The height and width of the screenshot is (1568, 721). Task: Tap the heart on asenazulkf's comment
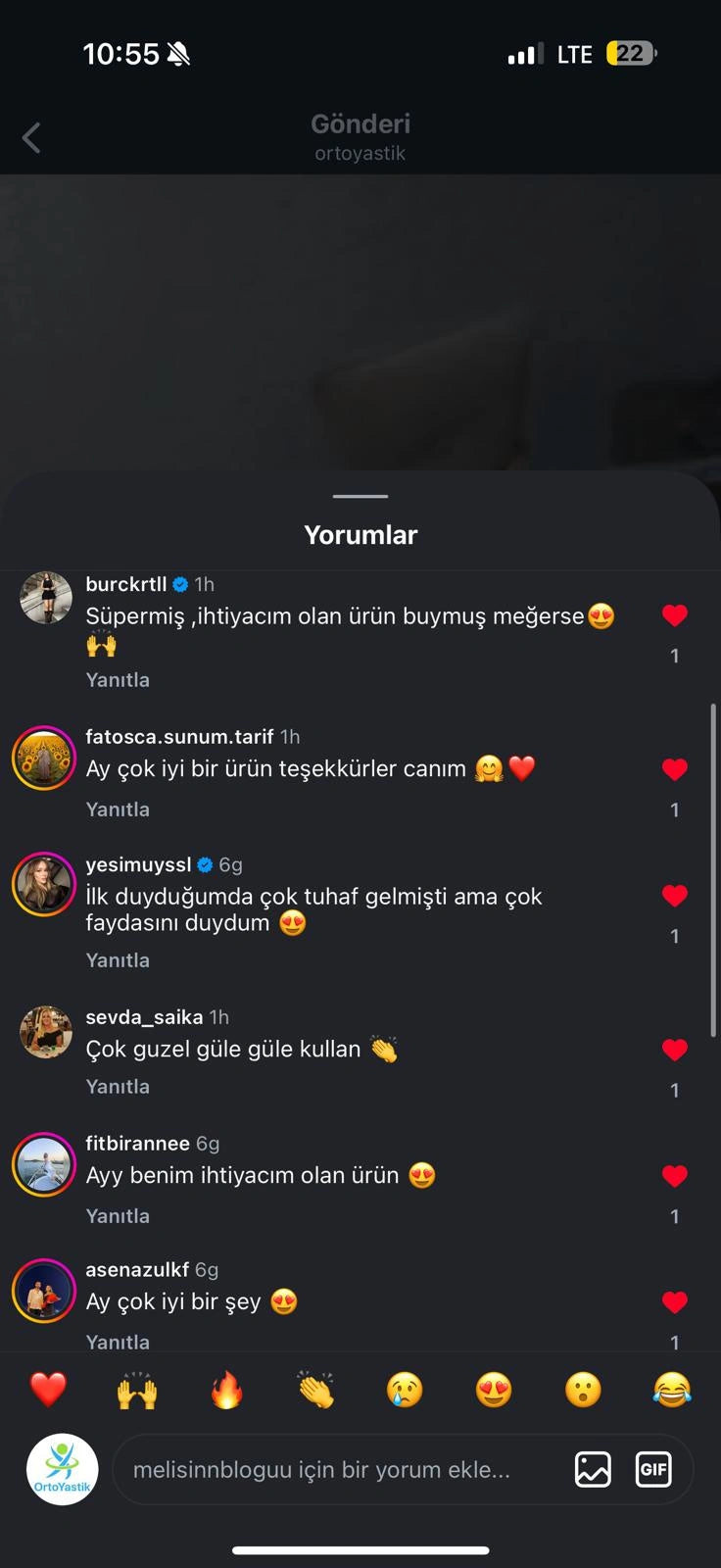pos(674,1302)
